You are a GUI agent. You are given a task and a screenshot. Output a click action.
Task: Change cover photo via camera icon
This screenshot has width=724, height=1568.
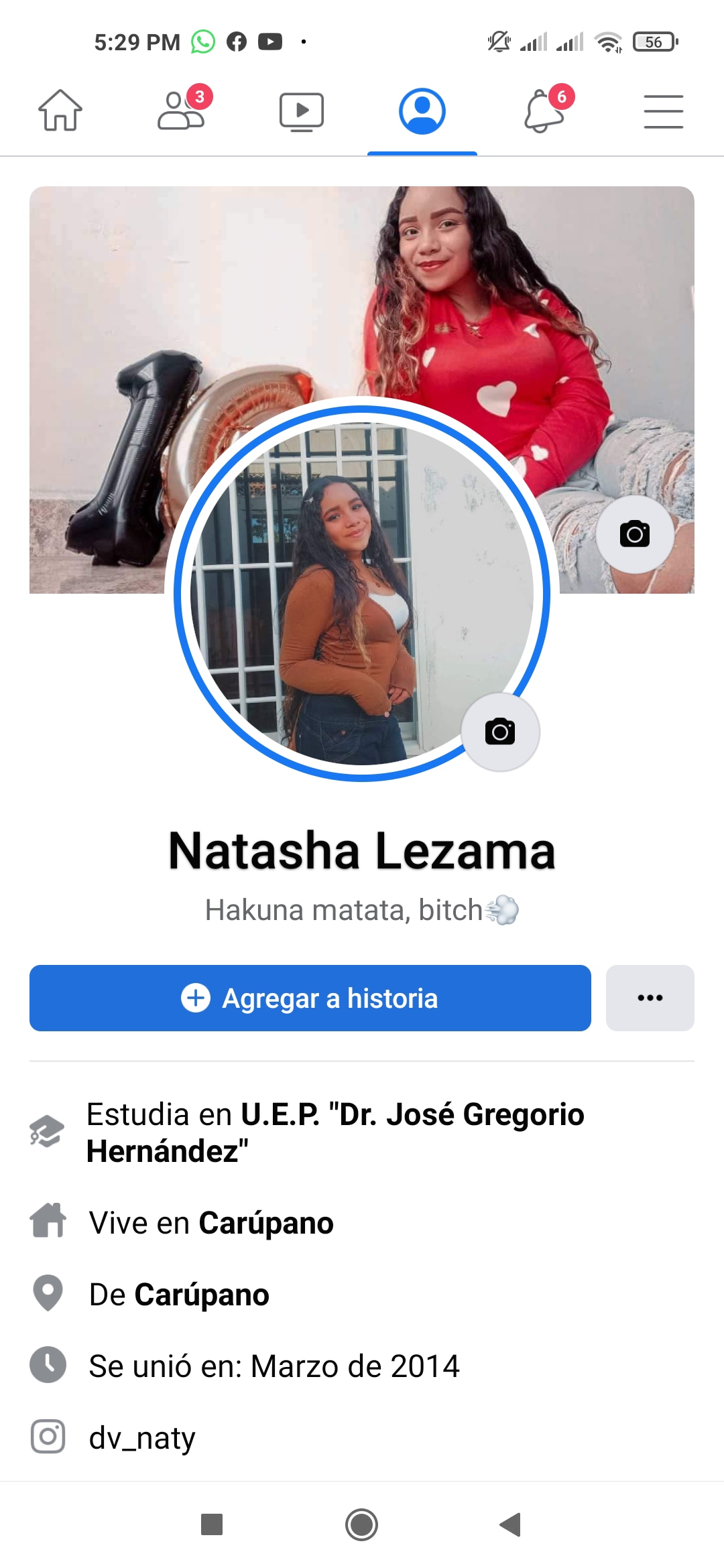635,534
